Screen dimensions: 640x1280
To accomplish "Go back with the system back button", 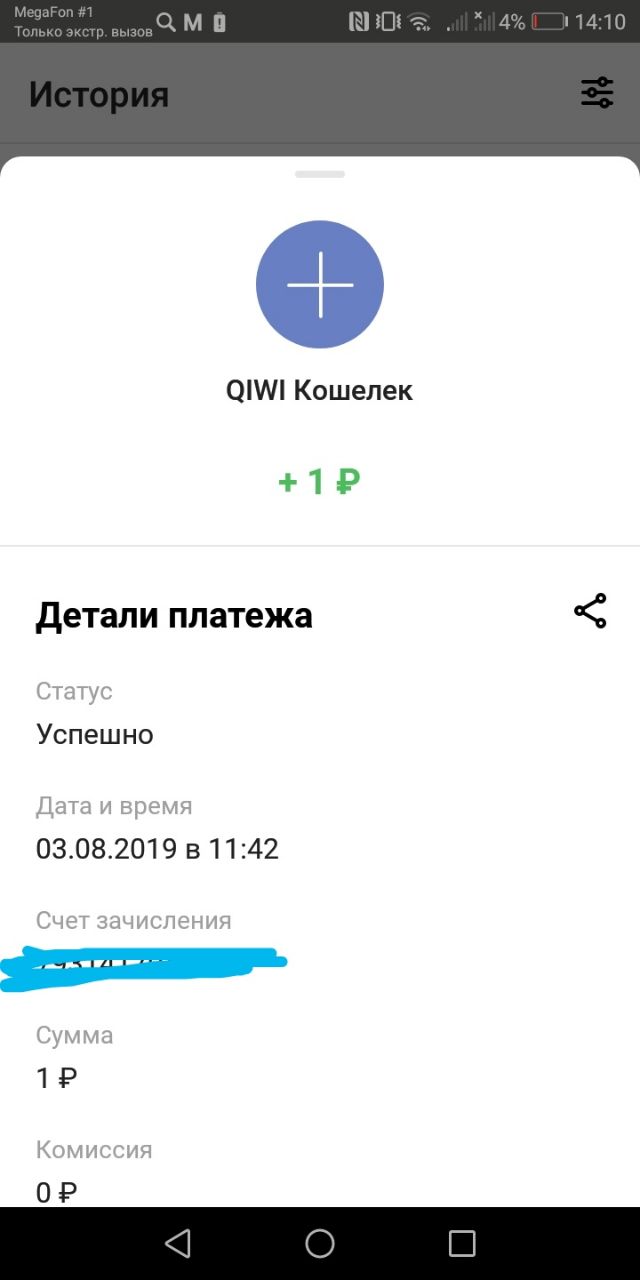I will tap(178, 1243).
